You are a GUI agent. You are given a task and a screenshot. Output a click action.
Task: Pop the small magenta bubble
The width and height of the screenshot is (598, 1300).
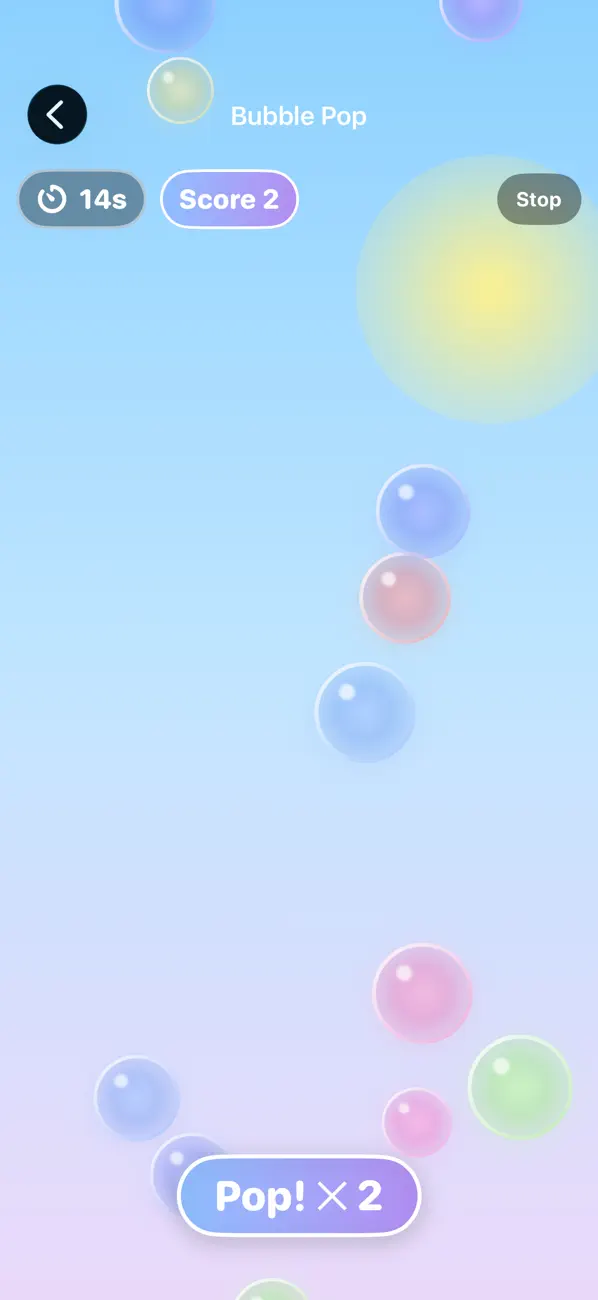(417, 1123)
